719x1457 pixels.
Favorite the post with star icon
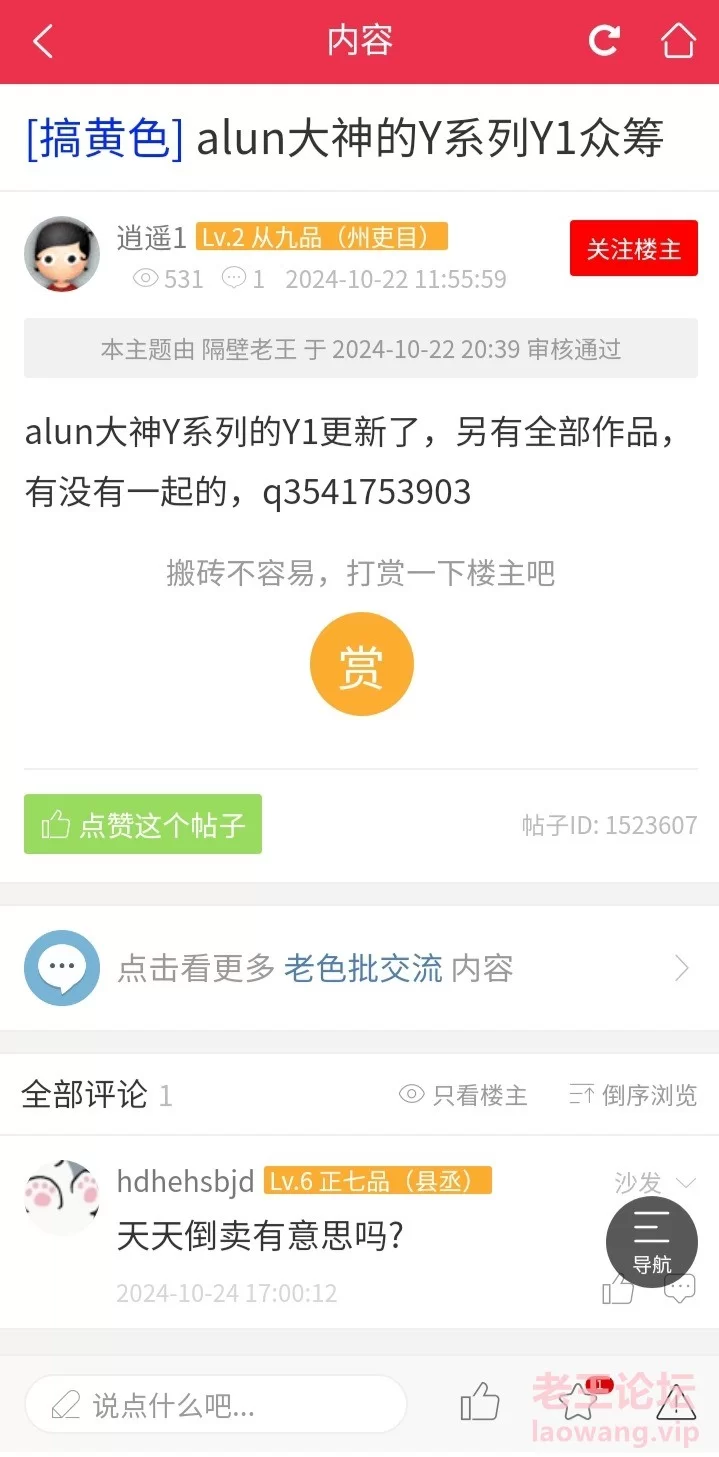pyautogui.click(x=578, y=1402)
